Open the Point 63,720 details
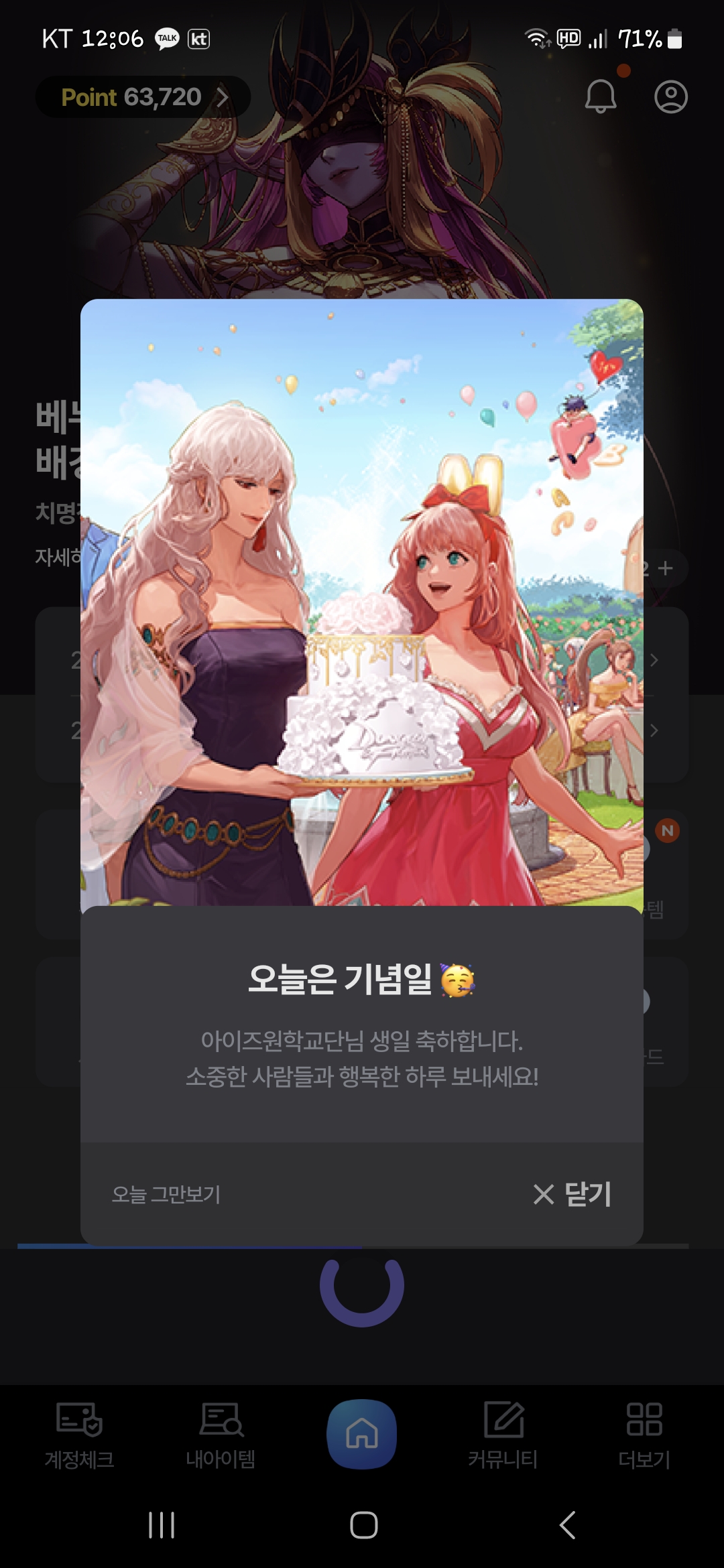 tap(143, 97)
